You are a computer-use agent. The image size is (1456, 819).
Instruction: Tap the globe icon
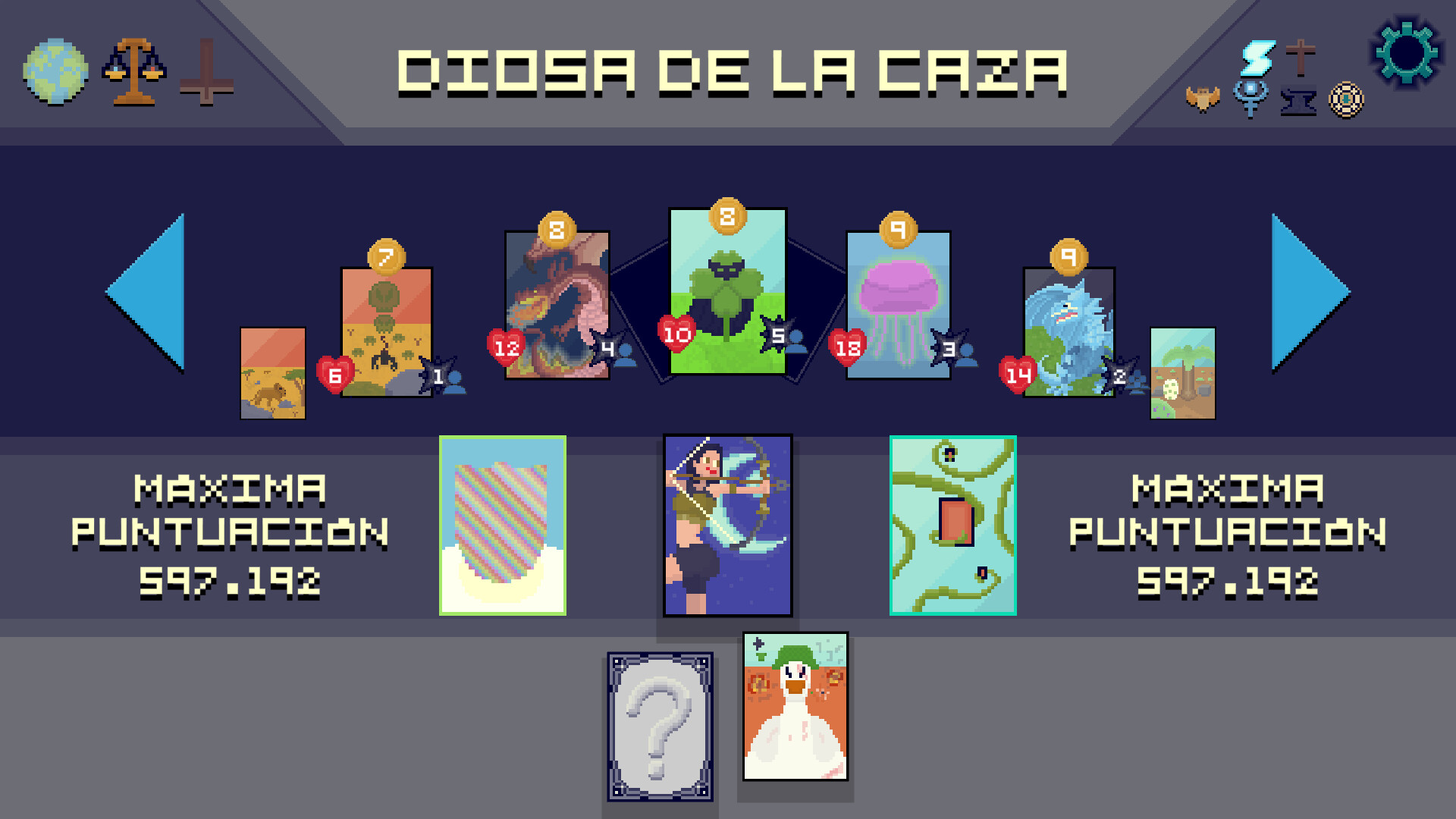[55, 71]
